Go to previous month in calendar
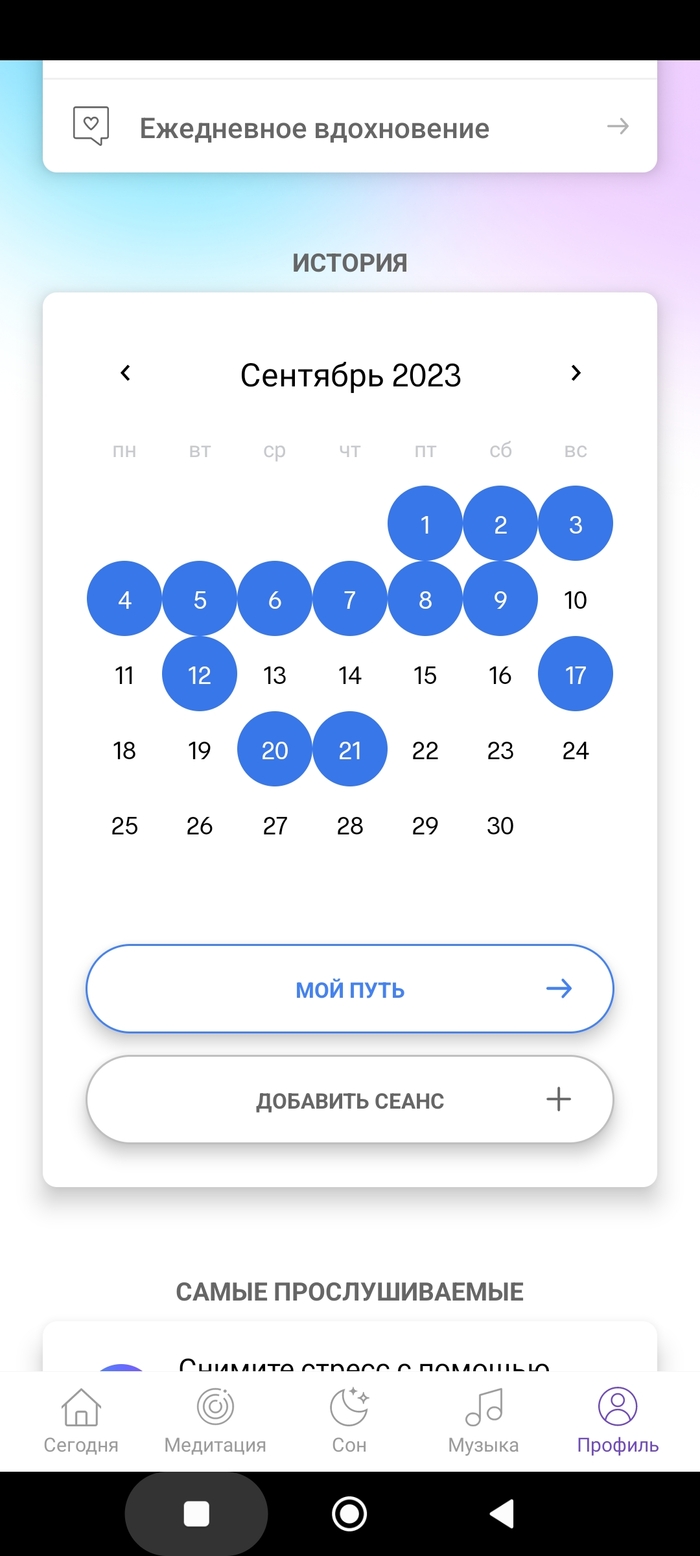700x1556 pixels. (x=125, y=373)
